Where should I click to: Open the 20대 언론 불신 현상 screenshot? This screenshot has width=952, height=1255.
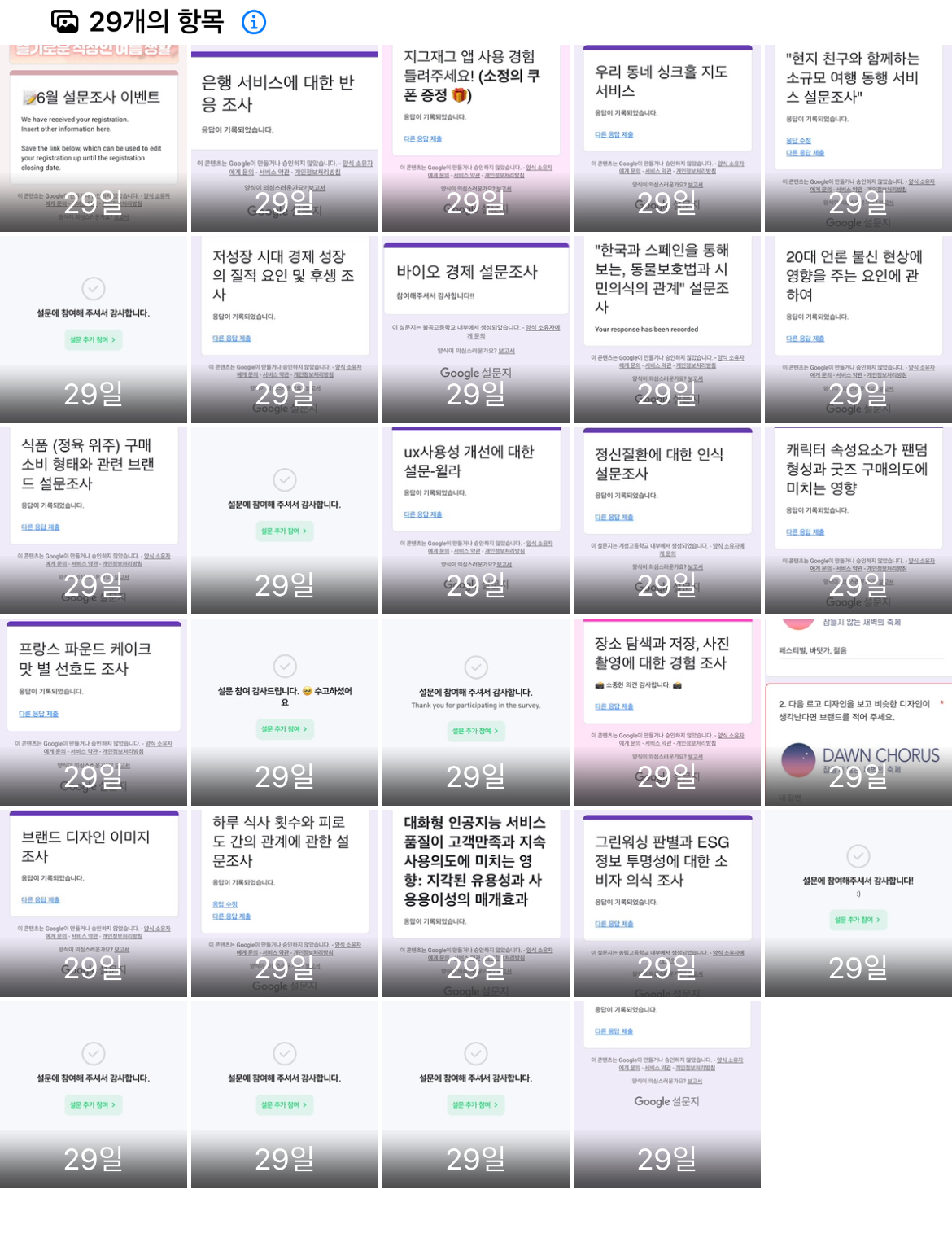(x=858, y=330)
